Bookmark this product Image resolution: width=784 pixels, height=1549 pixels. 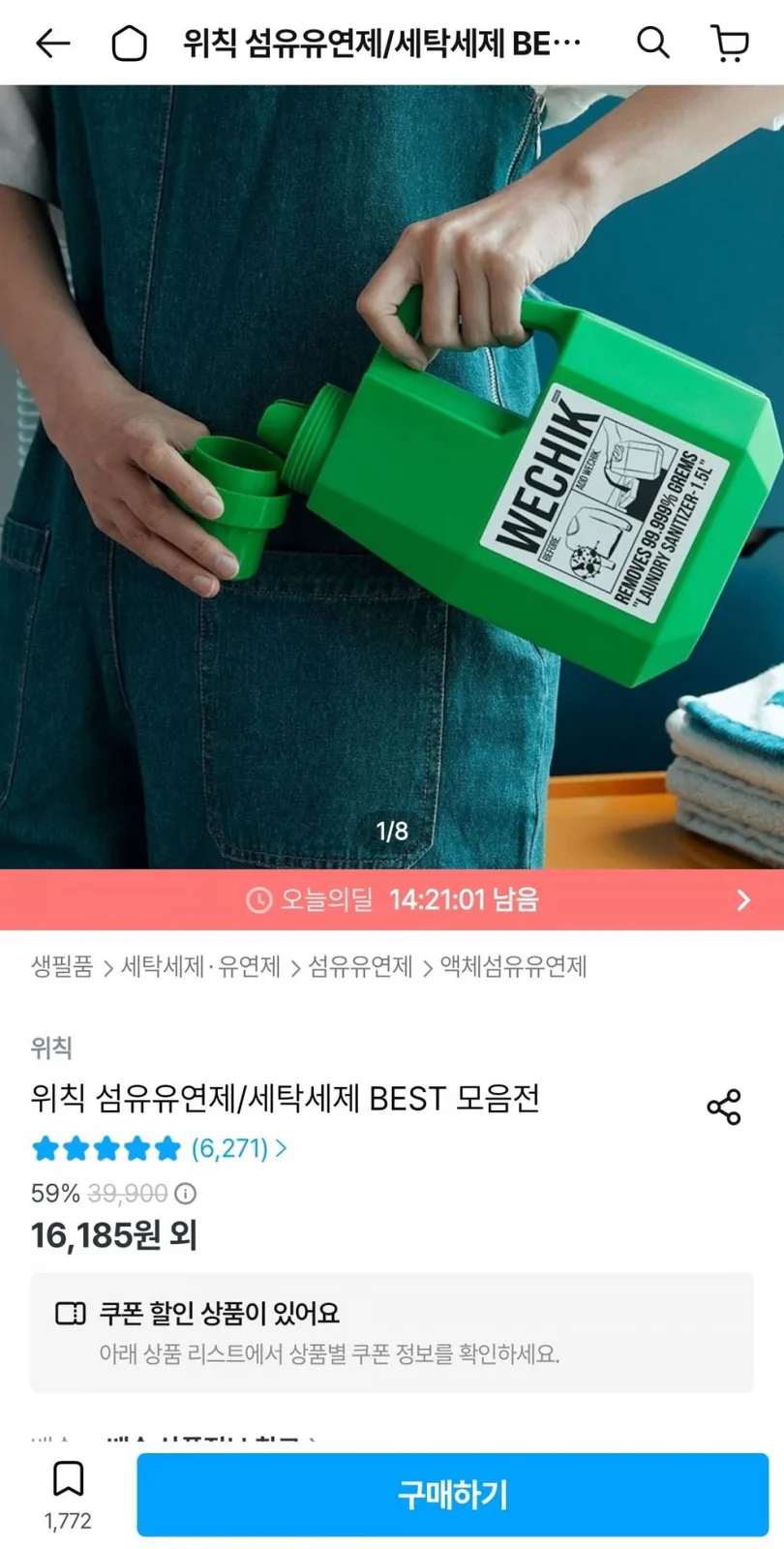(x=68, y=1494)
